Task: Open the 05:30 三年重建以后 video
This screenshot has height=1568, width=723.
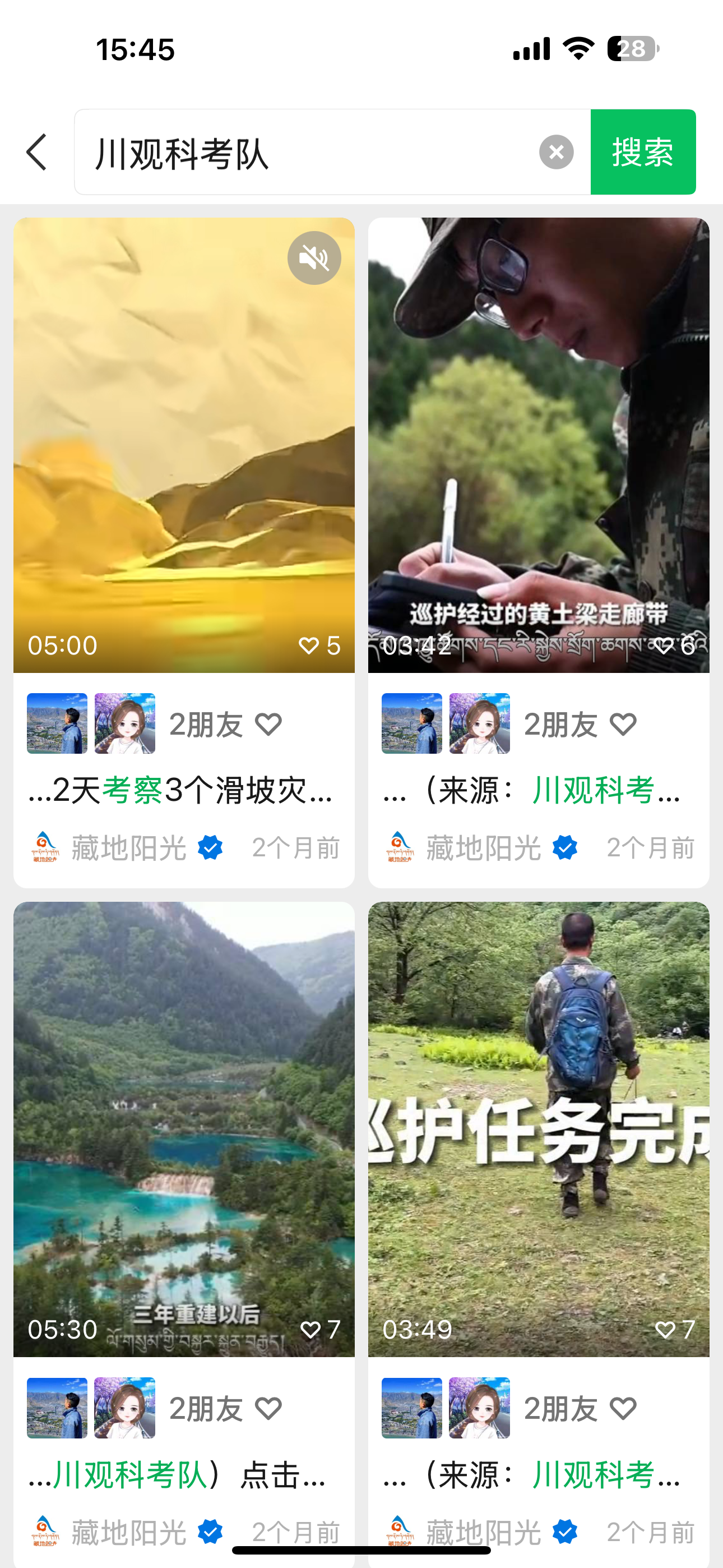Action: [x=184, y=1129]
